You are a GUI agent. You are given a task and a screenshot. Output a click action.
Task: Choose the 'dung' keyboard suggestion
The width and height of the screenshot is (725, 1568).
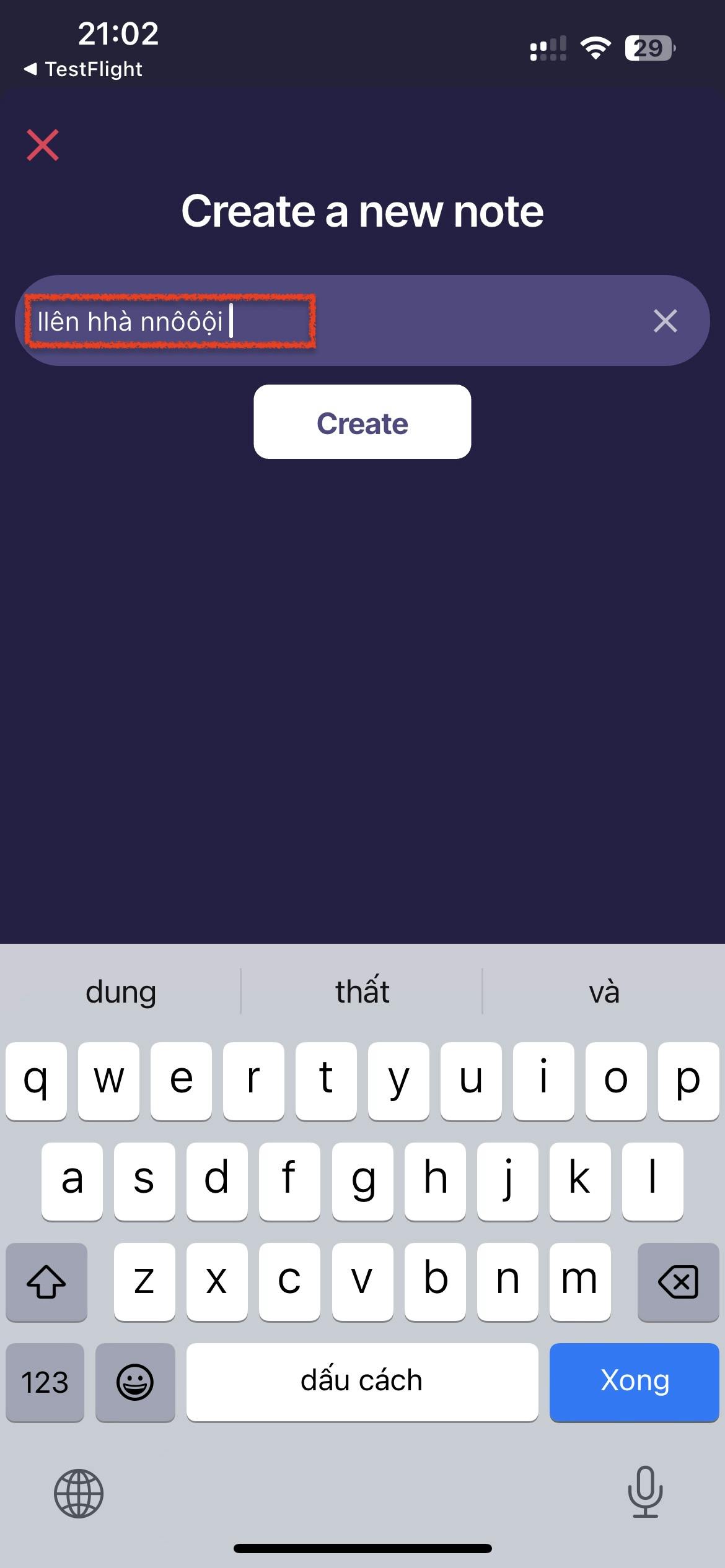[121, 991]
